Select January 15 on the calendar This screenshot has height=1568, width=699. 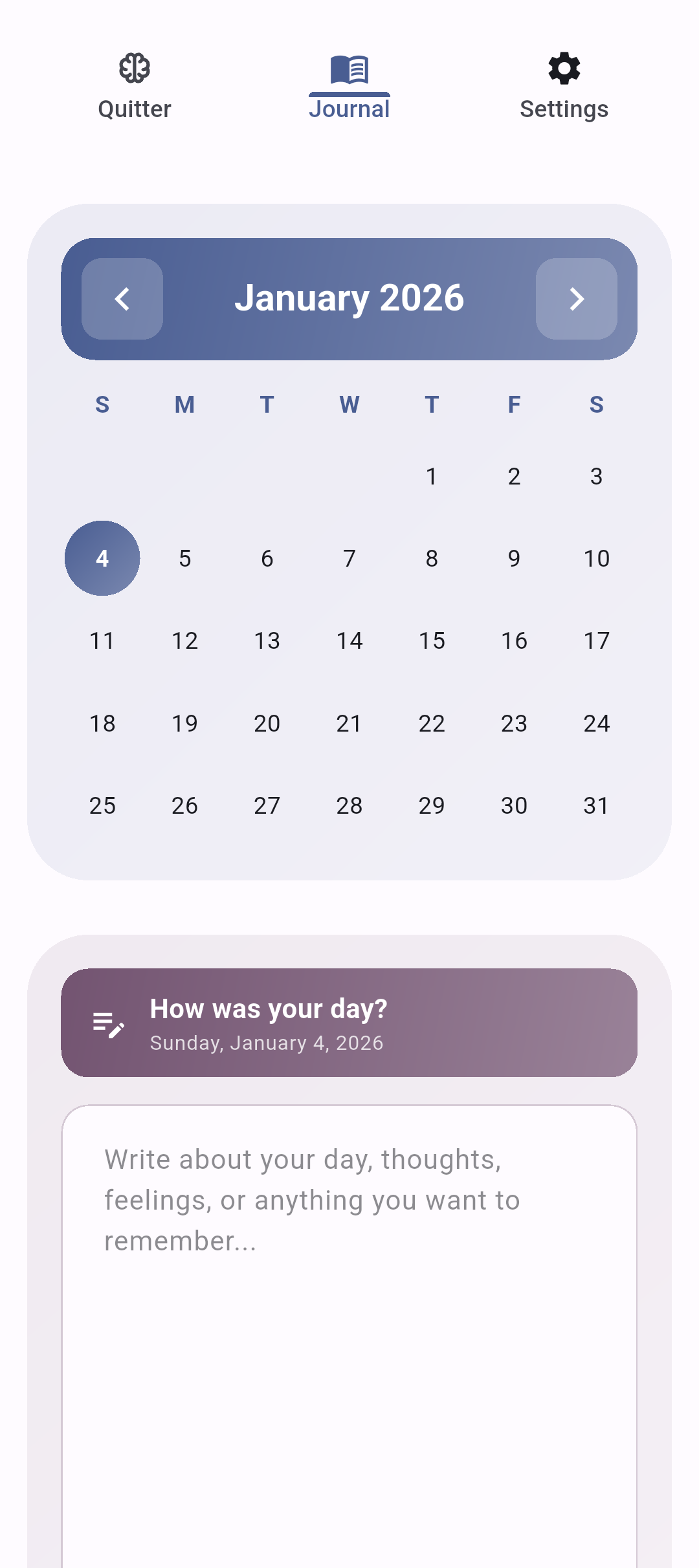click(432, 640)
